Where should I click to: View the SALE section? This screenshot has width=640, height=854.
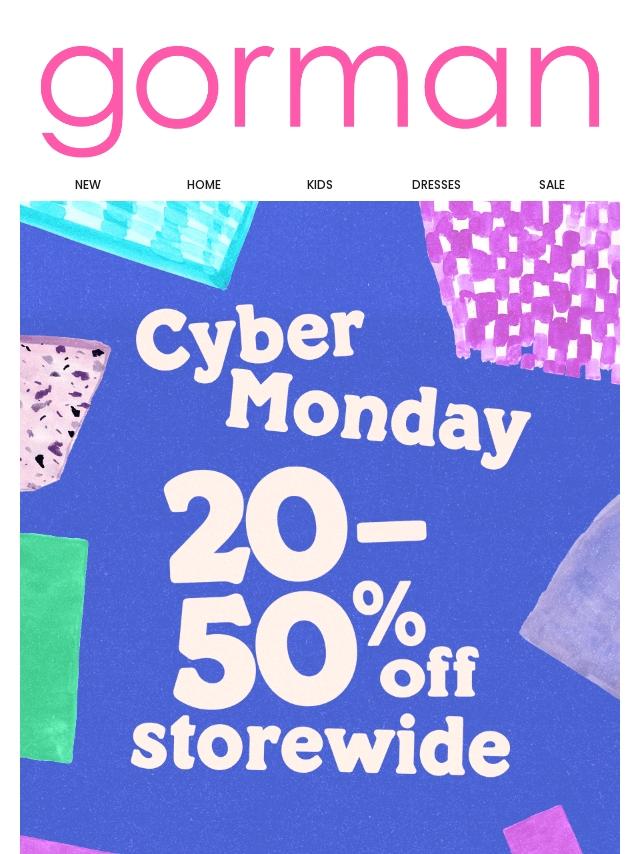[x=552, y=185]
